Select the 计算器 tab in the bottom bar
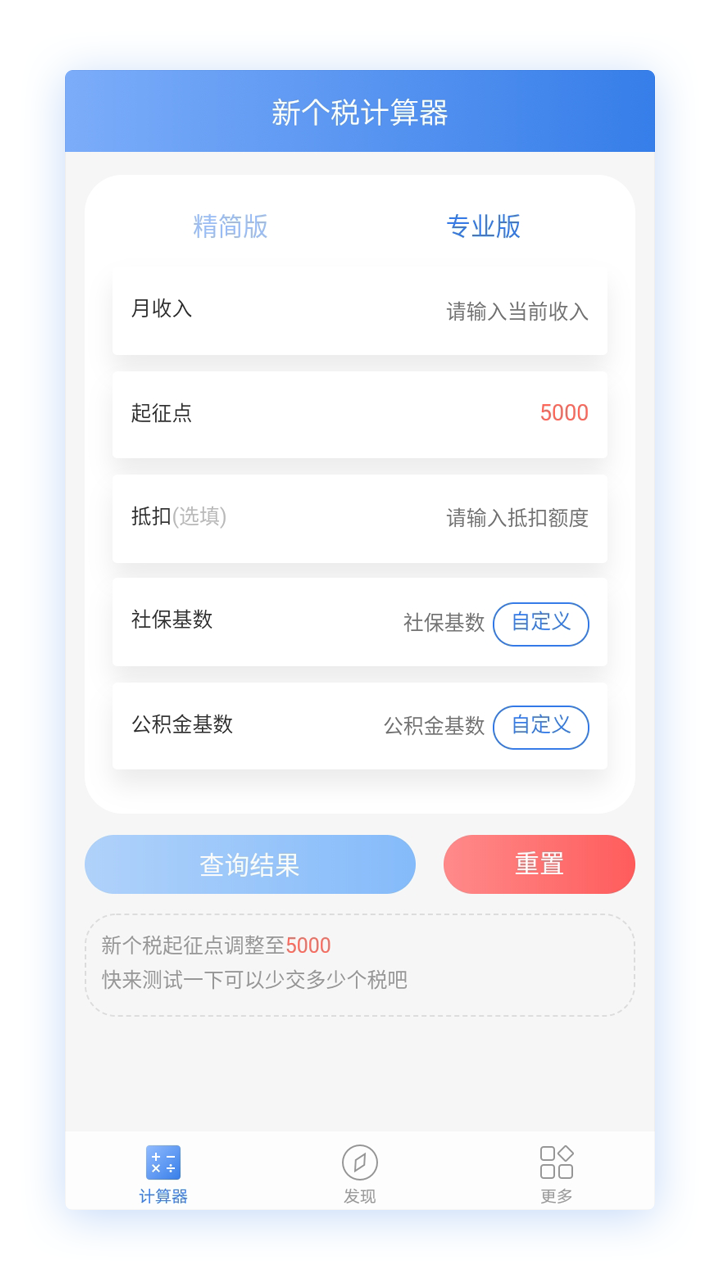The height and width of the screenshot is (1280, 720). tap(163, 1174)
